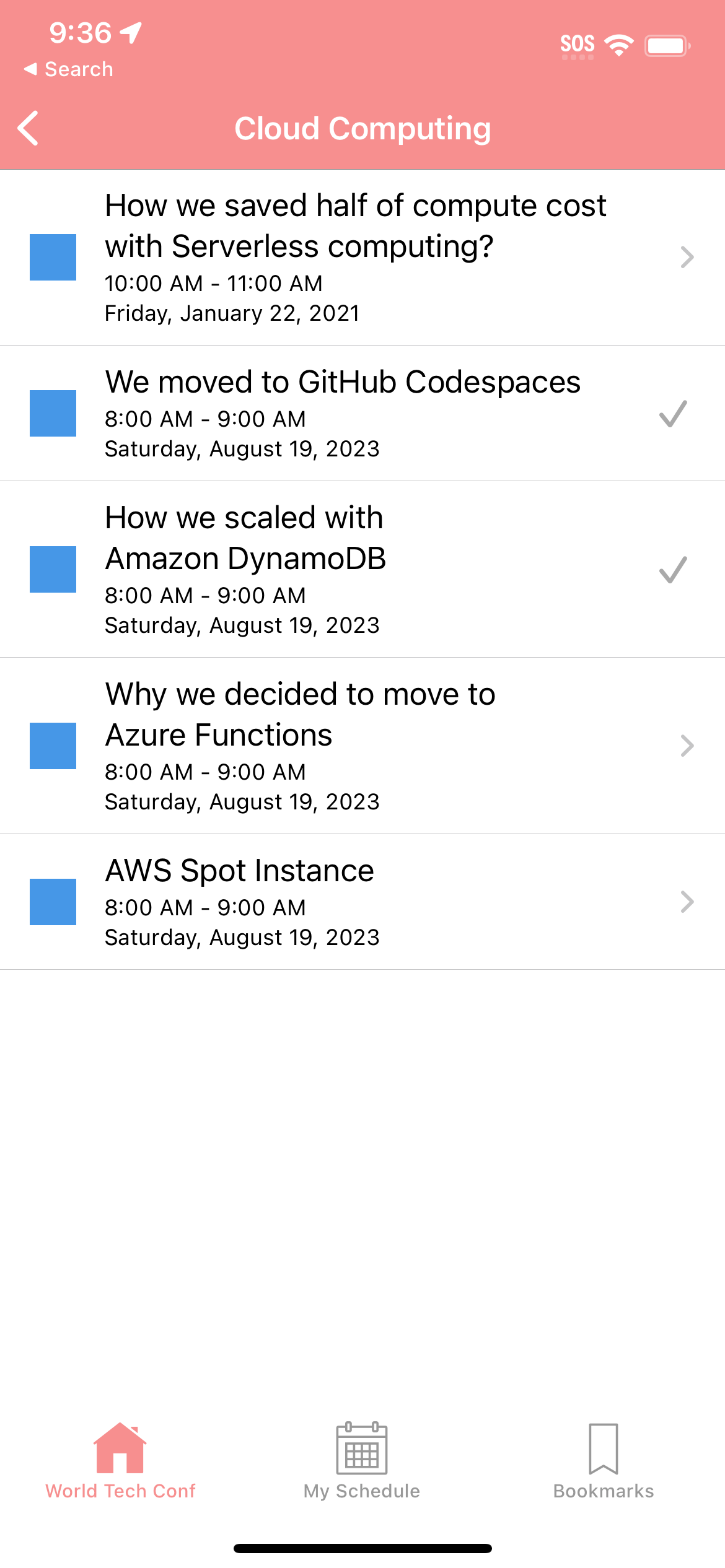This screenshot has height=1568, width=725.
Task: View the Amazon DynamoDB scaling session
Action: point(362,570)
